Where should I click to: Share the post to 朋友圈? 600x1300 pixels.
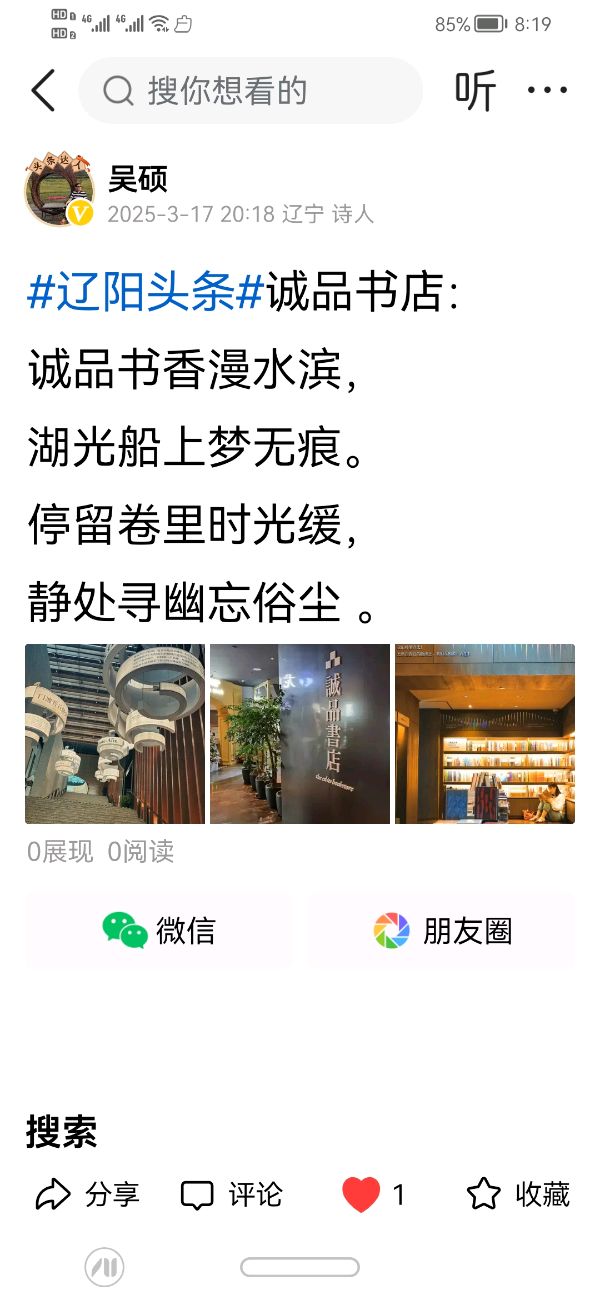(442, 931)
